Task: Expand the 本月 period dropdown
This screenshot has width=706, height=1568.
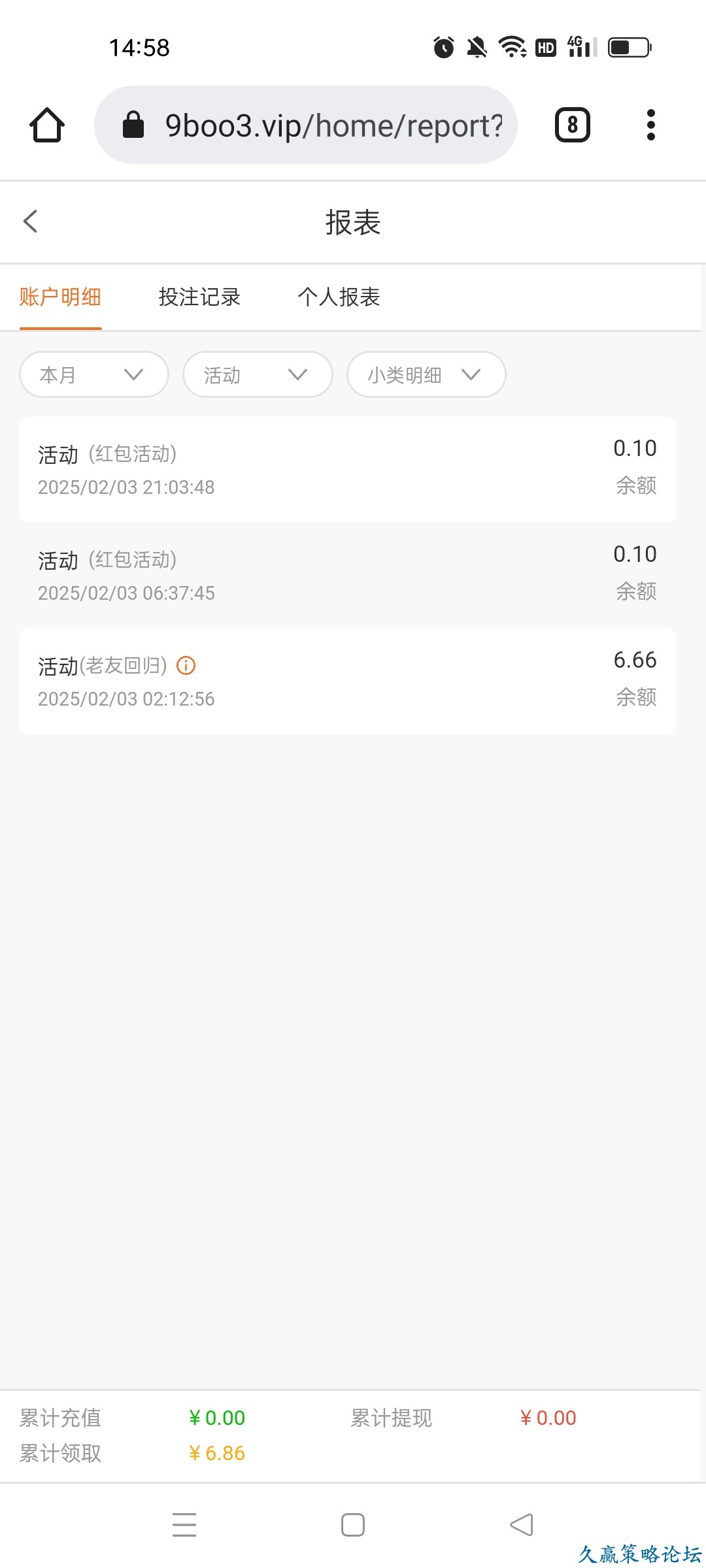Action: click(x=94, y=374)
